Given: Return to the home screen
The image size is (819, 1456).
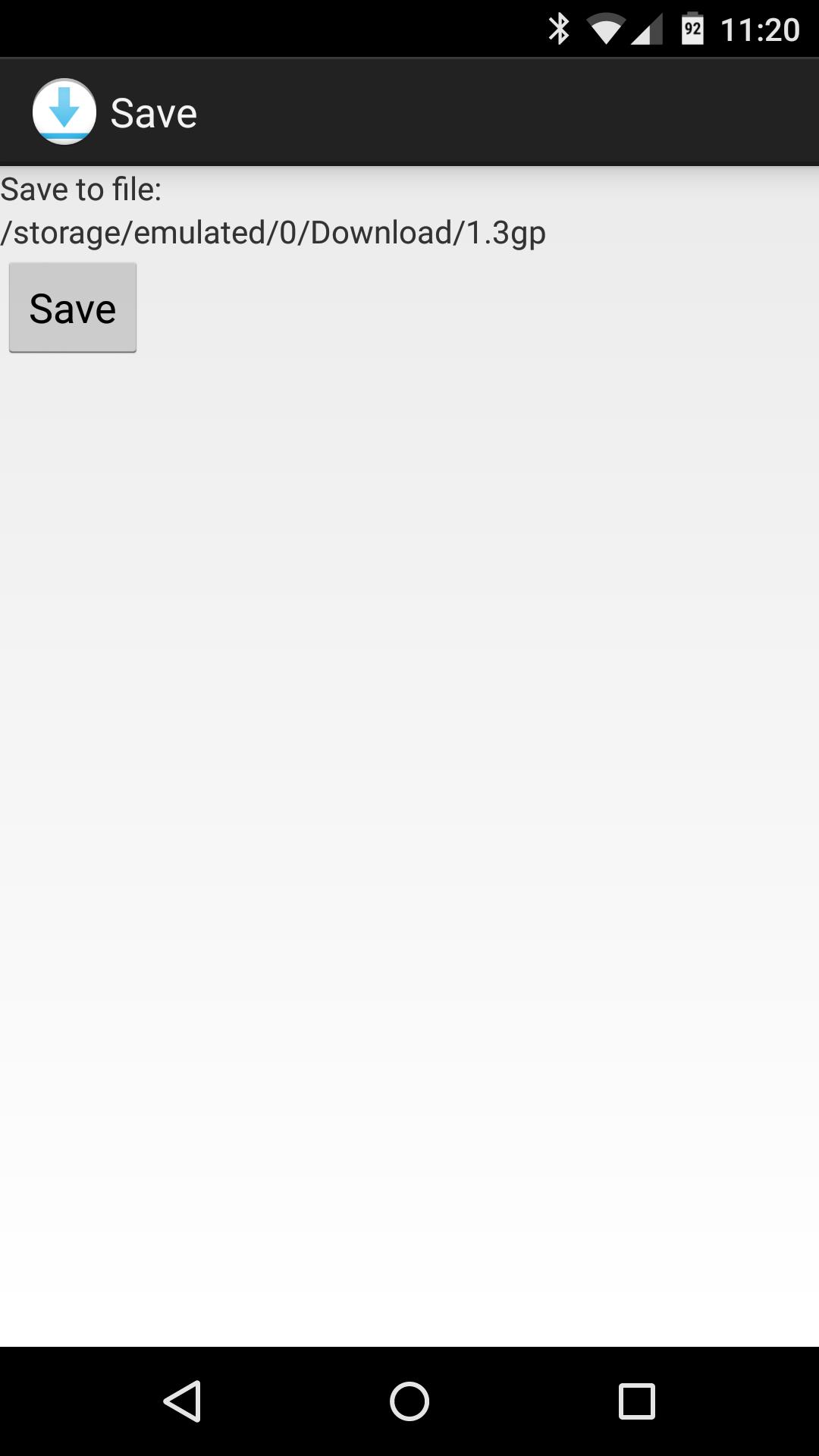Looking at the screenshot, I should coord(409,1401).
